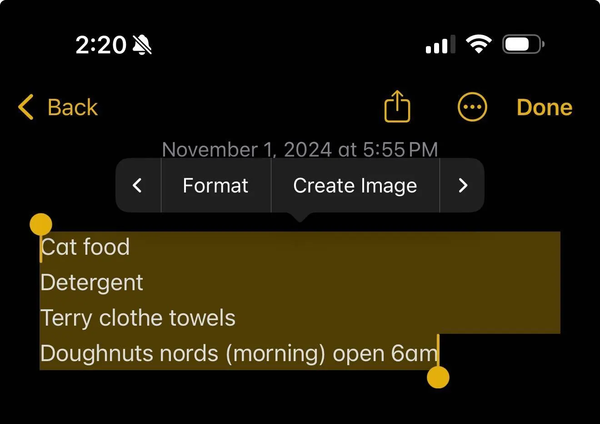Tap Done to finish editing
The width and height of the screenshot is (600, 424).
[x=544, y=107]
